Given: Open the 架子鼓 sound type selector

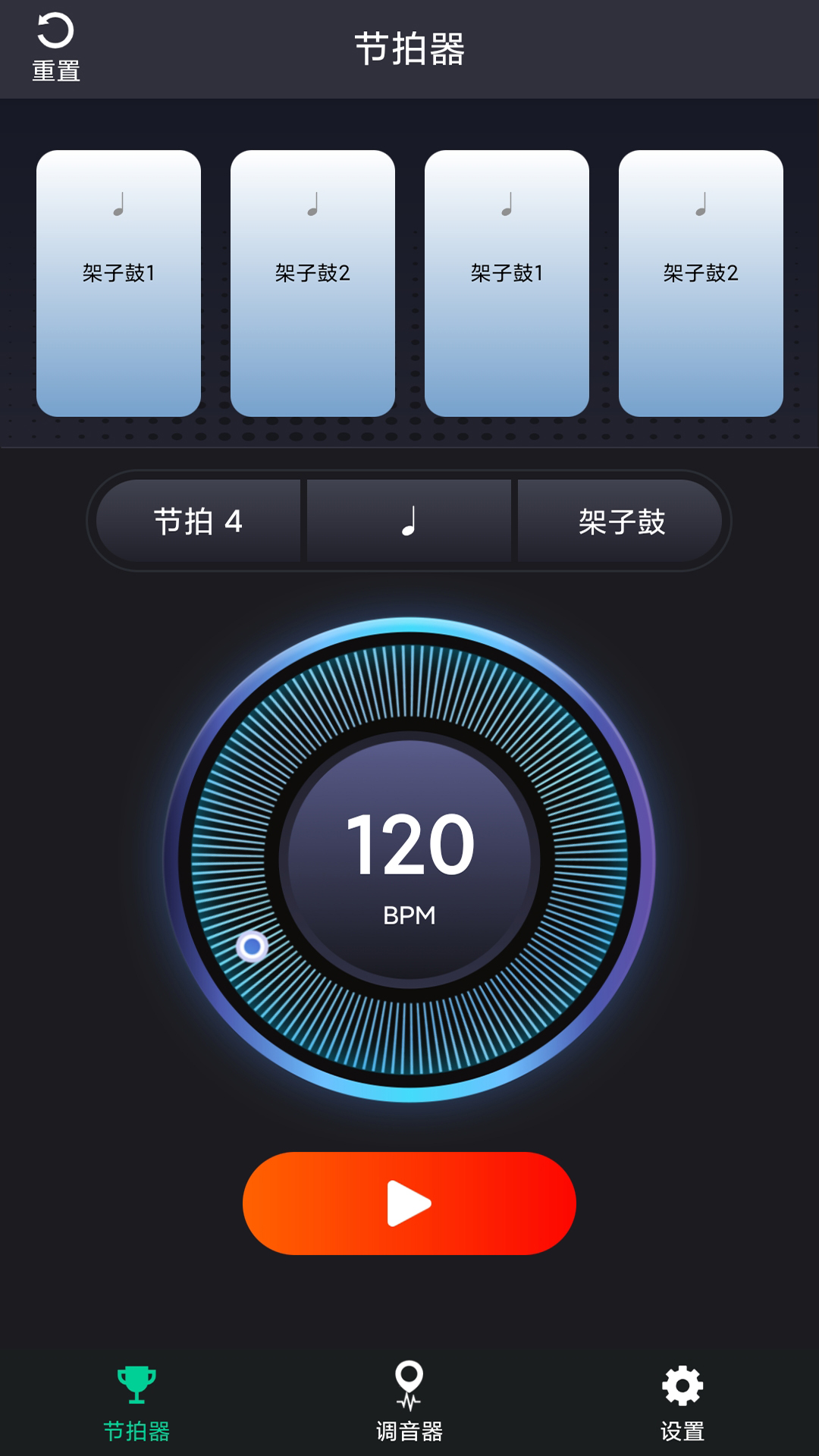Looking at the screenshot, I should [620, 520].
